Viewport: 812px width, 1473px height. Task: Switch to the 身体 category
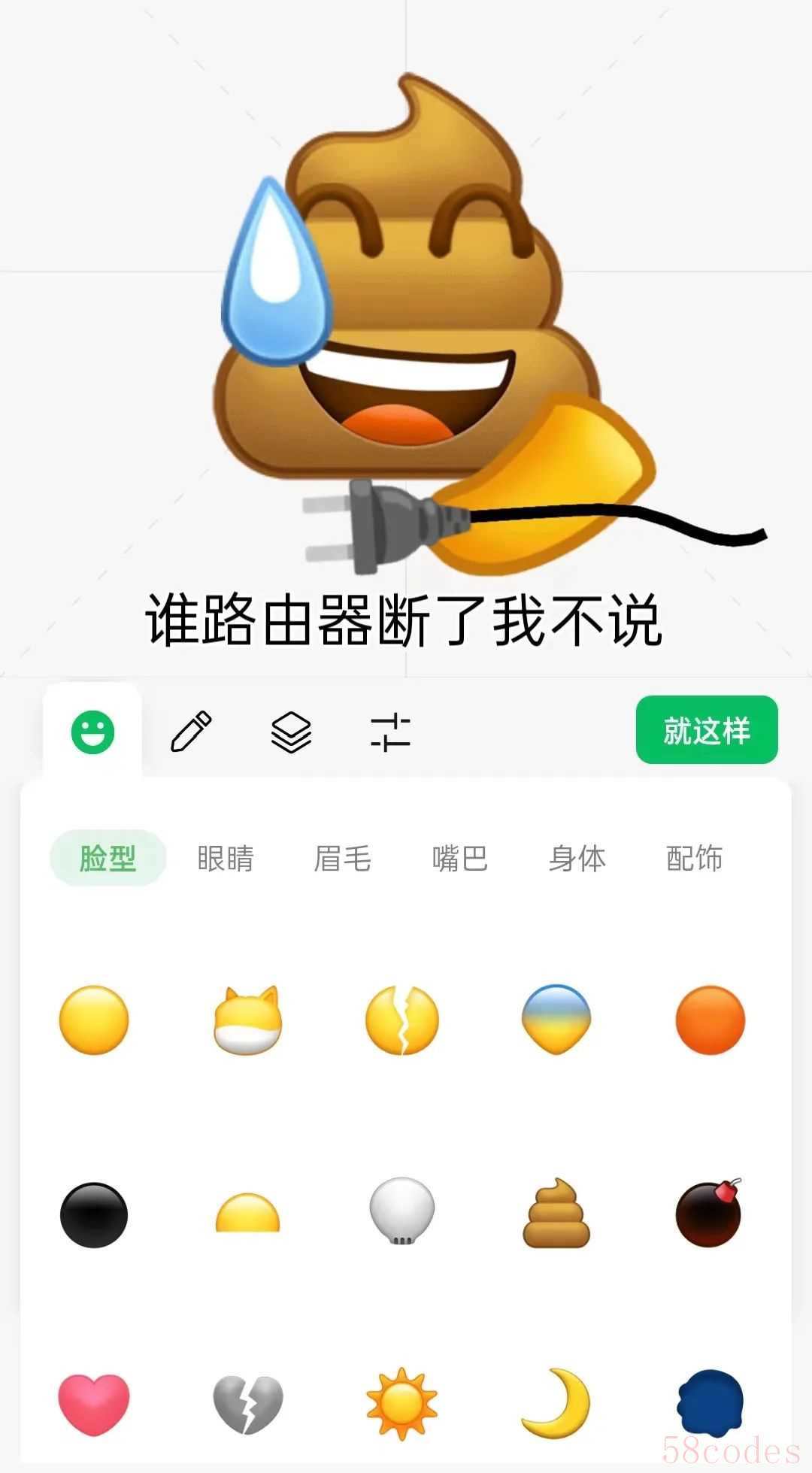[577, 858]
